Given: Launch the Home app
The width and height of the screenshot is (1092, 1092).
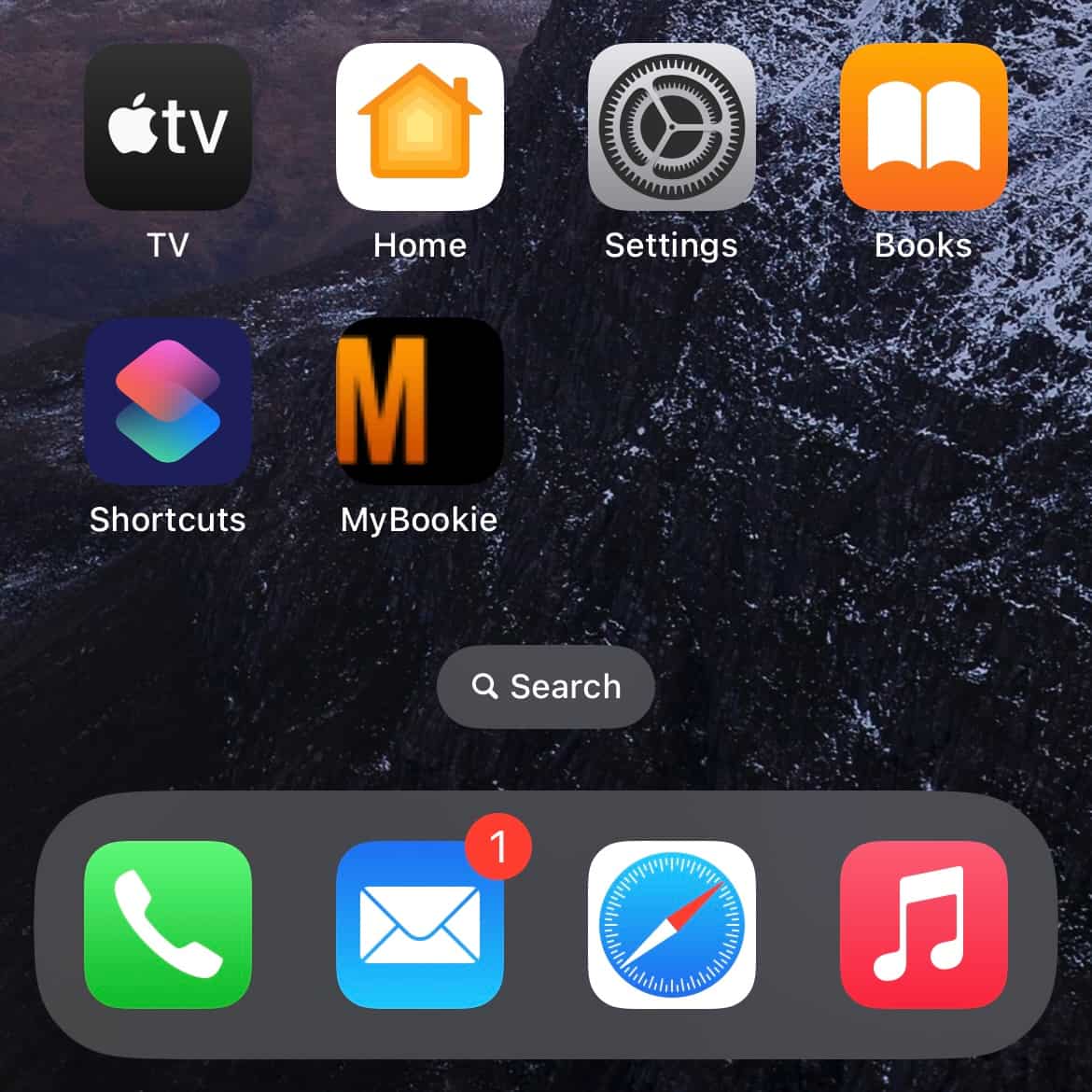Looking at the screenshot, I should coord(420,127).
